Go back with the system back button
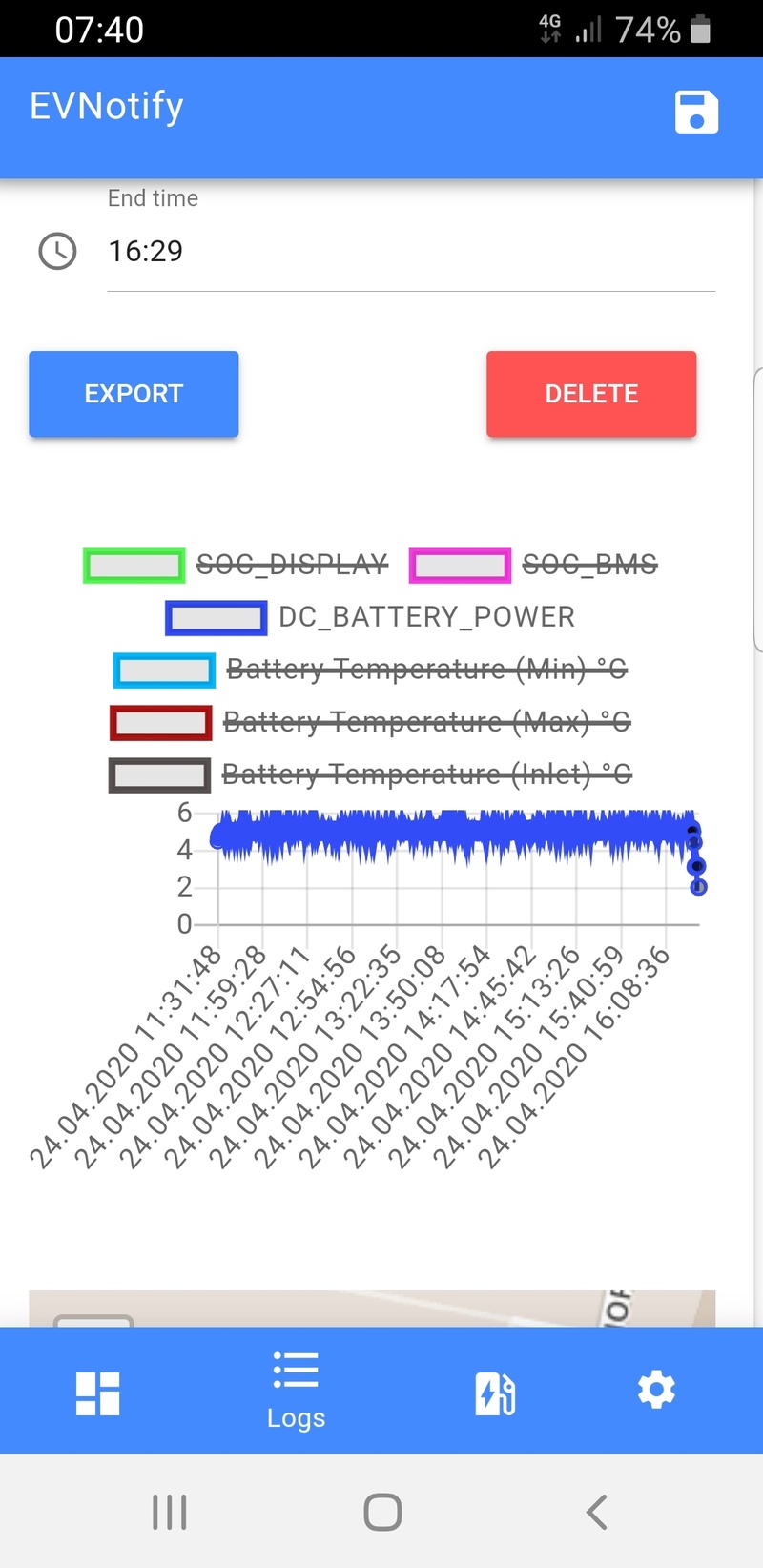 pos(596,1512)
